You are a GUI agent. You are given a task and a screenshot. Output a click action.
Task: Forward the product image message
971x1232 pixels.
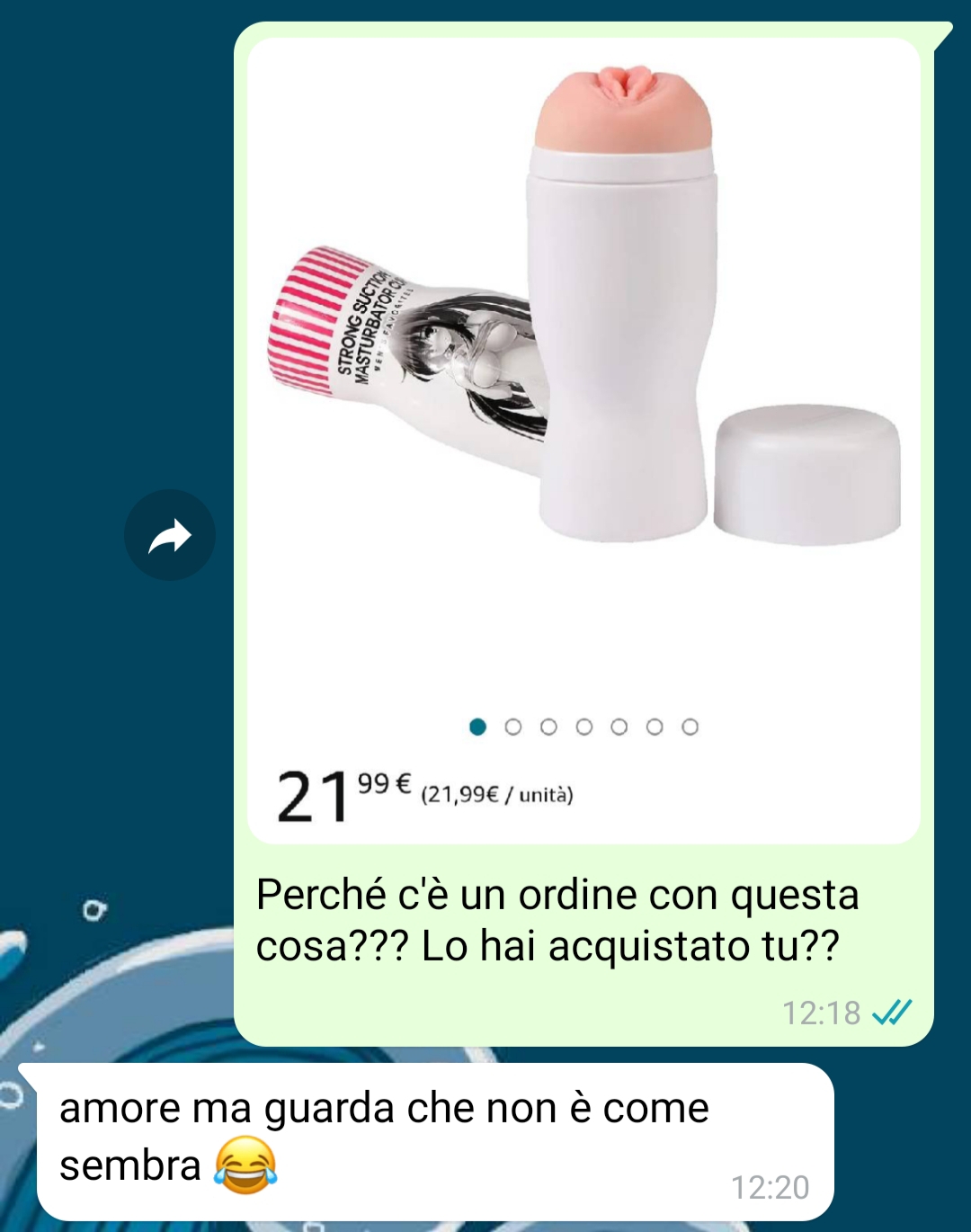pos(169,536)
